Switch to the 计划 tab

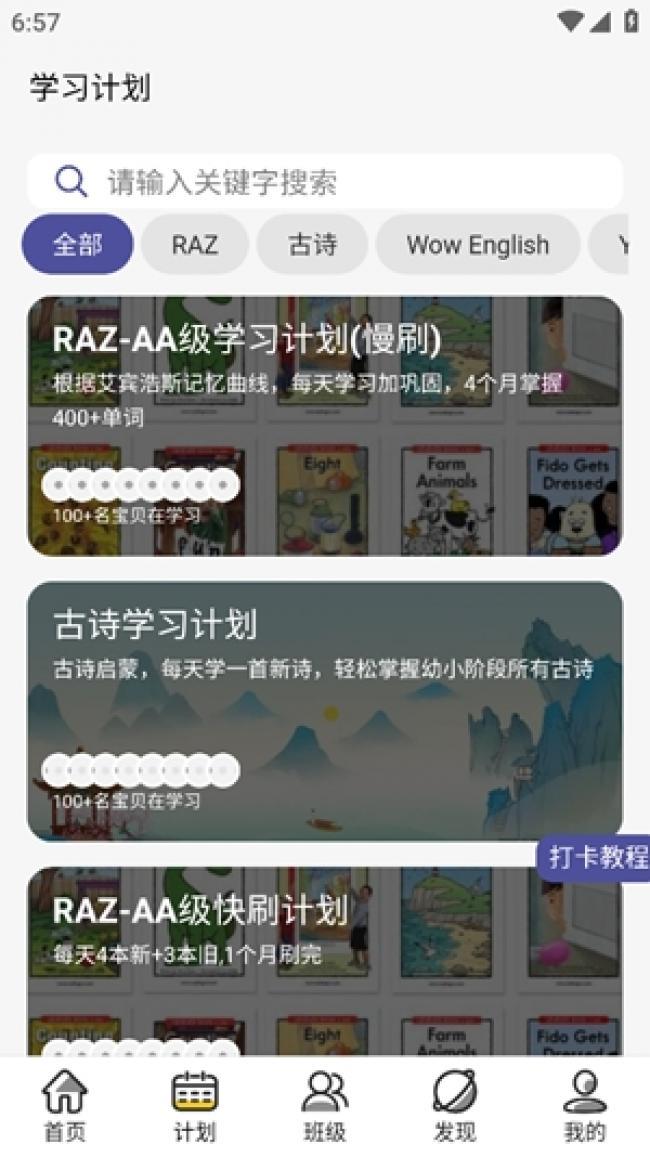coord(194,1106)
